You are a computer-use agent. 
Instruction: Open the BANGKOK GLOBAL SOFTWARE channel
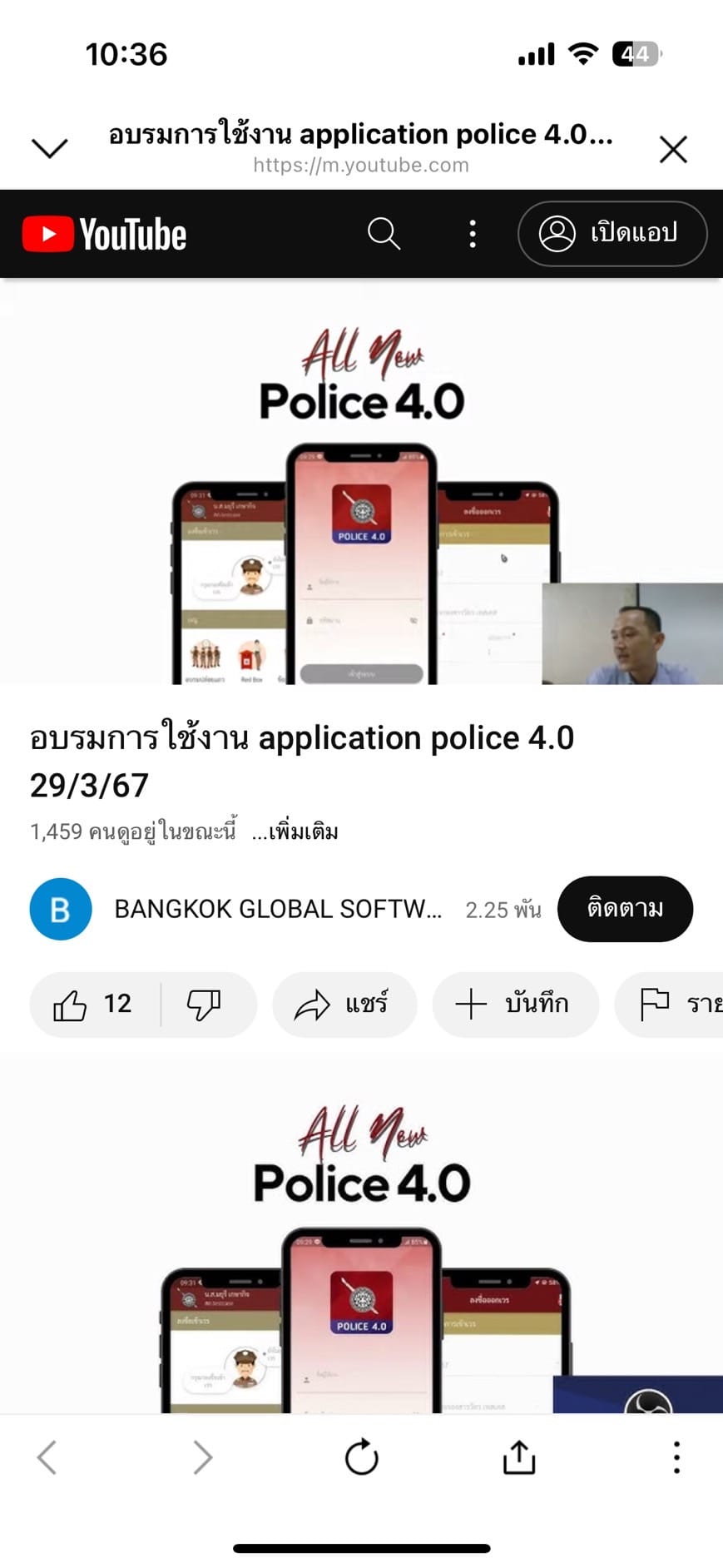pyautogui.click(x=277, y=909)
